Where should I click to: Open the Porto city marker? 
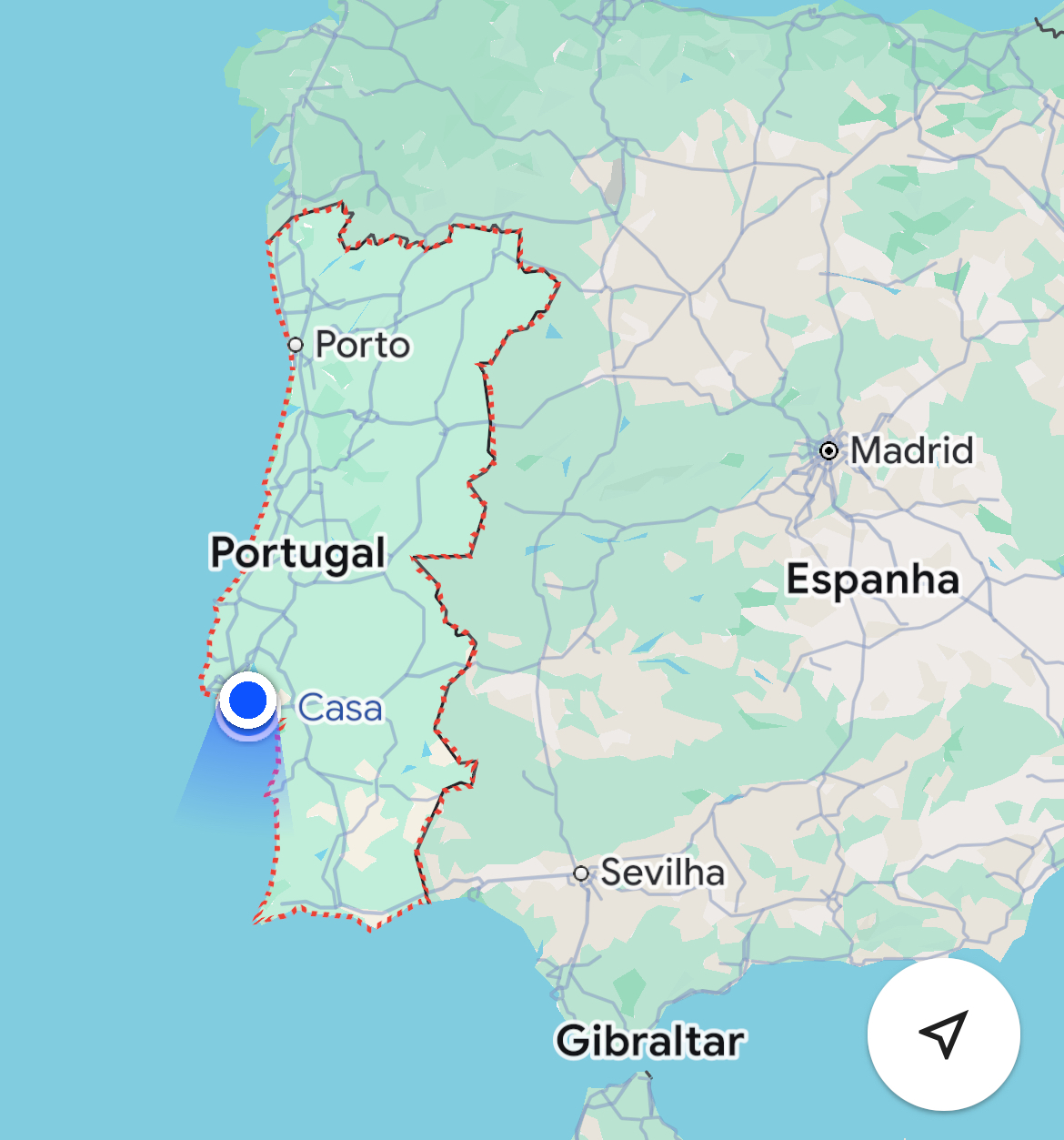coord(296,345)
